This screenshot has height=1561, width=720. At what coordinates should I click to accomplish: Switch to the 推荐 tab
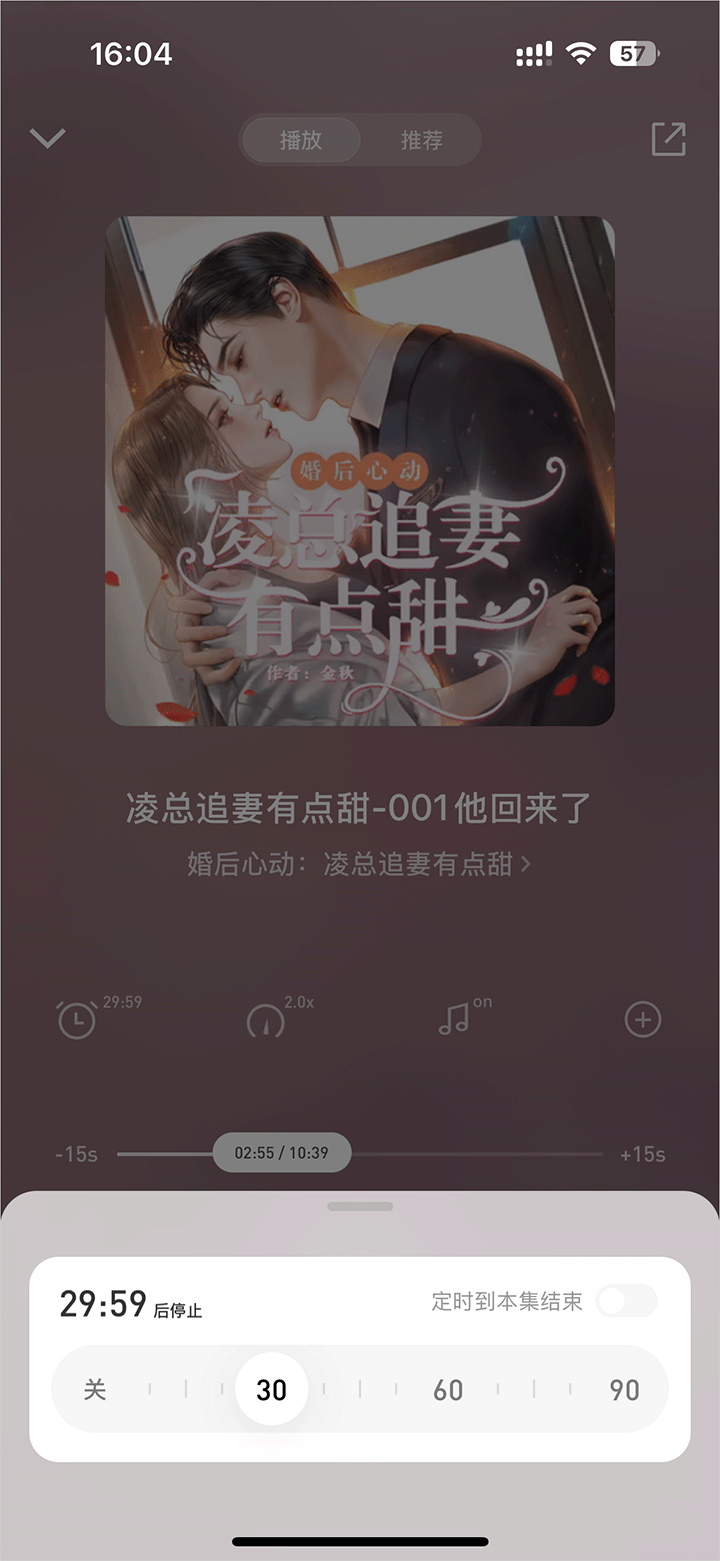[421, 140]
